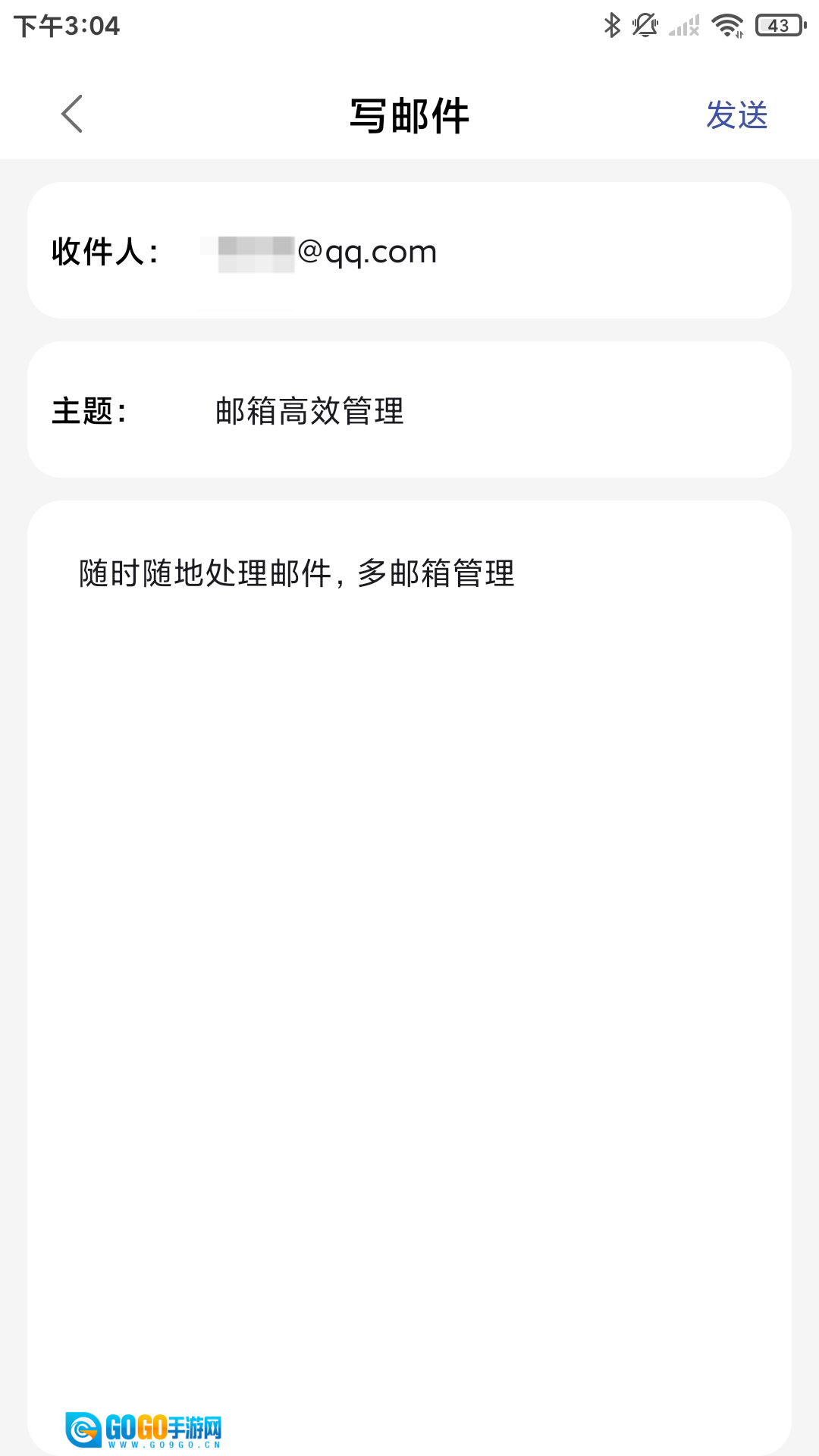Send the email with 发送
819x1456 pixels.
736,115
